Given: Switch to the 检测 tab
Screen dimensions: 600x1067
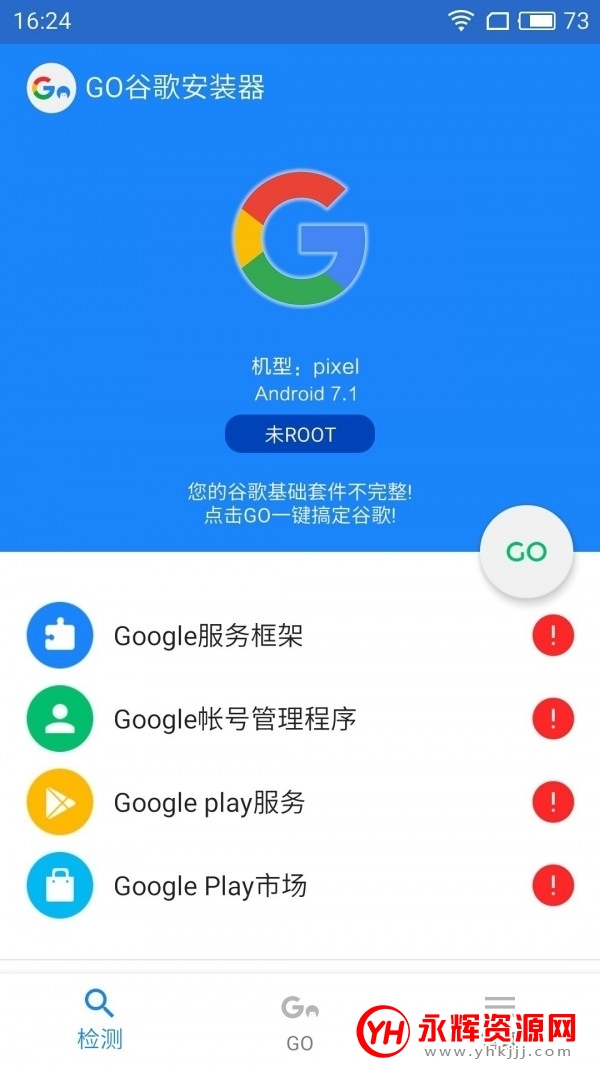Looking at the screenshot, I should 100,1019.
